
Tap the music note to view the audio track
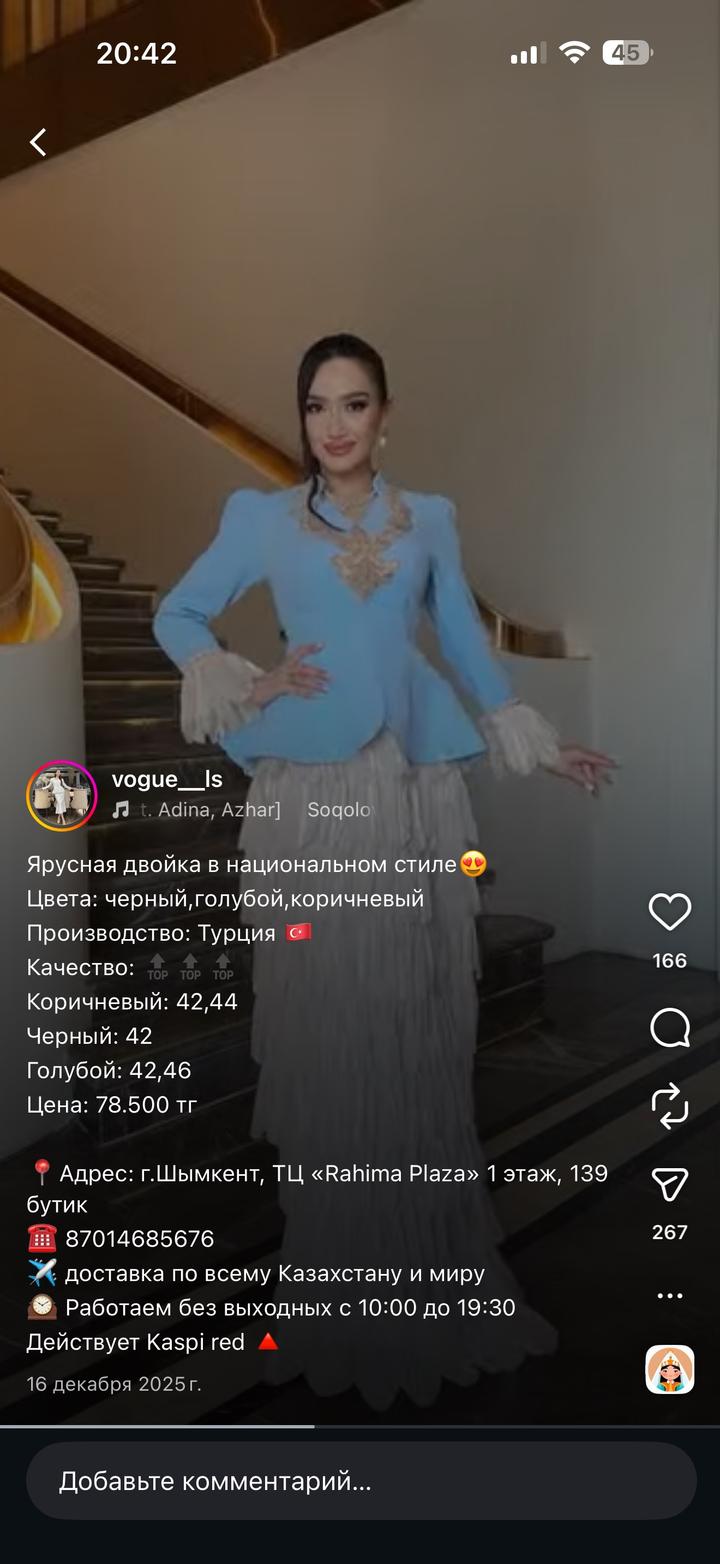121,810
